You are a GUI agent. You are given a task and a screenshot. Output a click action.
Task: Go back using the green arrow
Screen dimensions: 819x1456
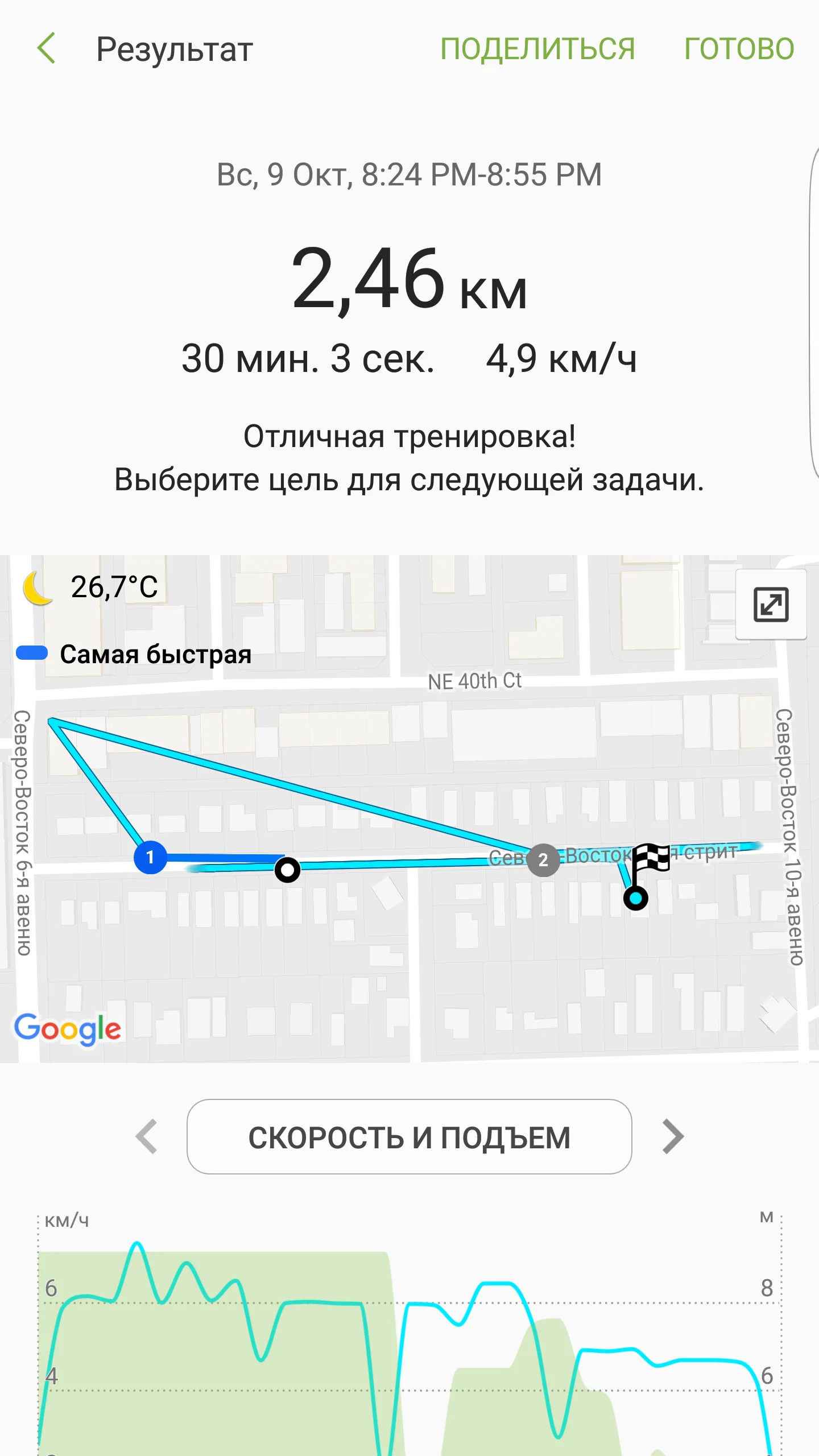coord(46,48)
